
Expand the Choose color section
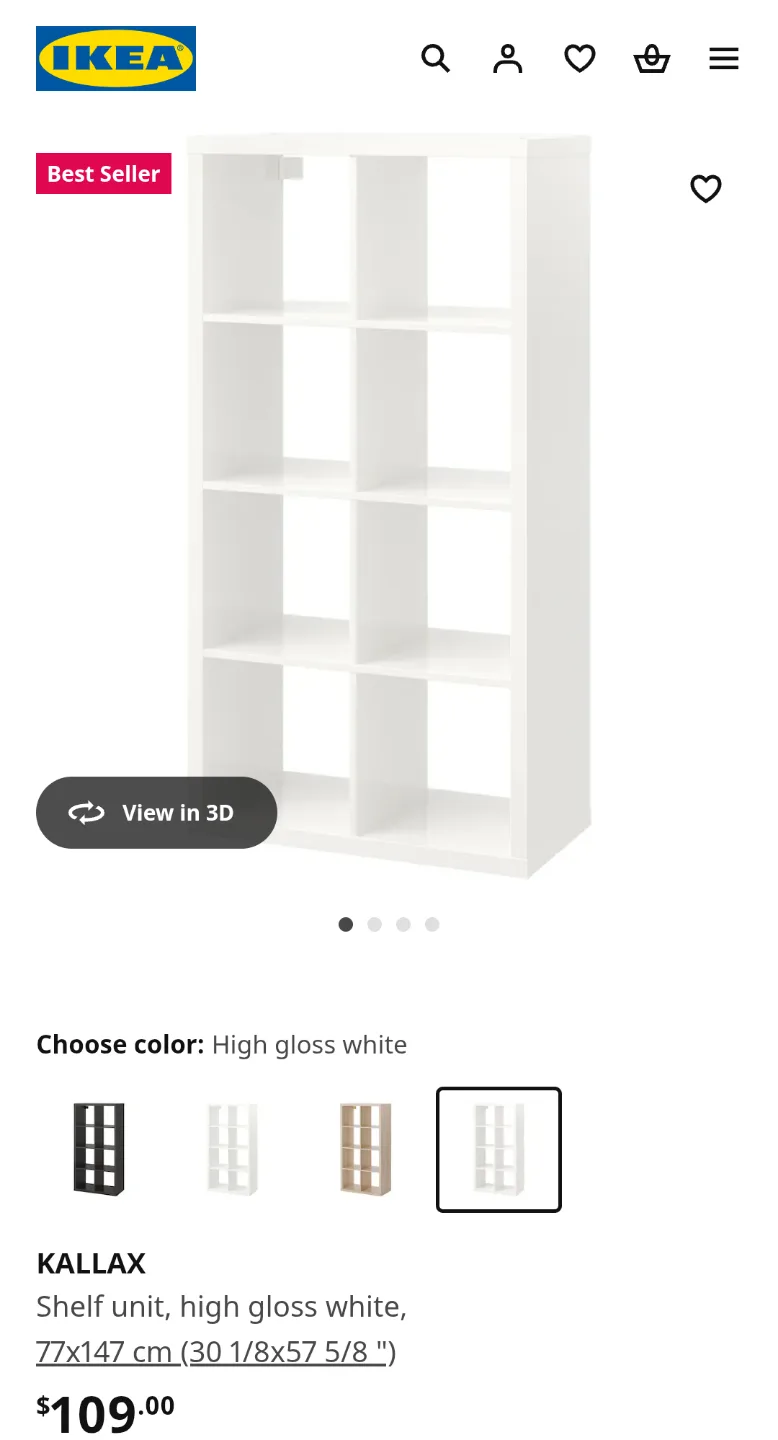coord(120,1044)
